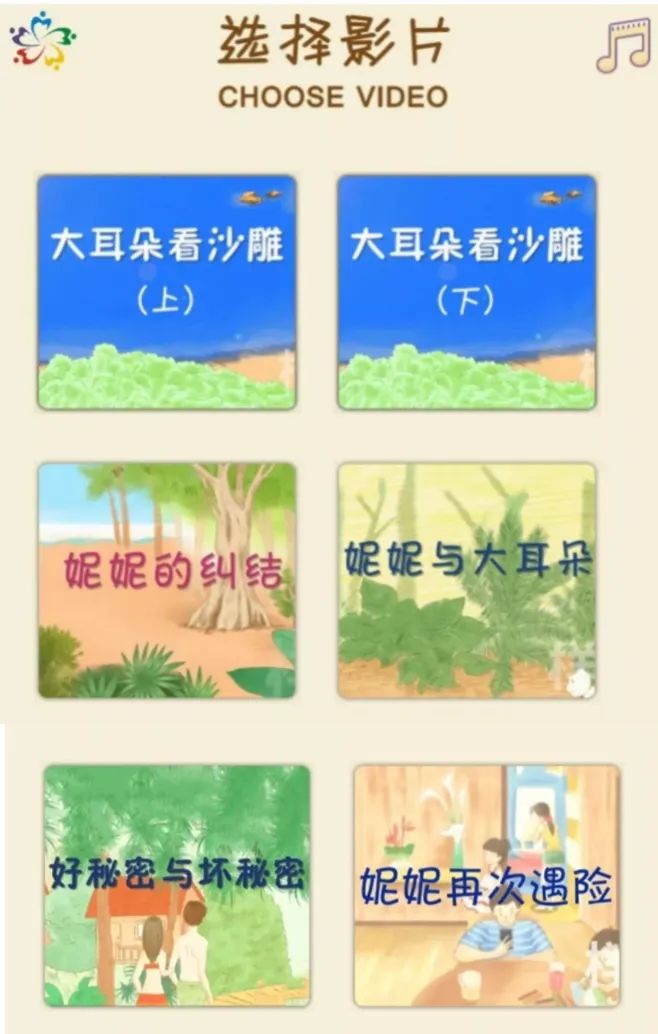Toggle the music note icon

623,45
